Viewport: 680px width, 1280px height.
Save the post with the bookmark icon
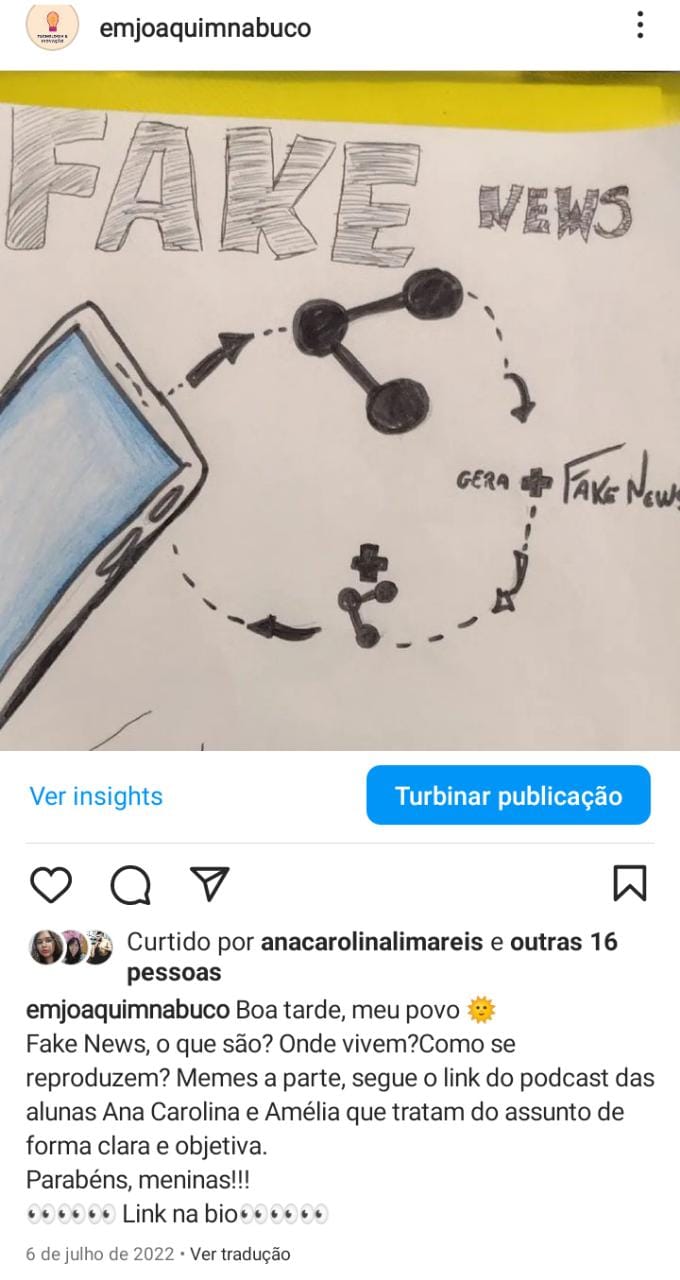click(x=629, y=884)
